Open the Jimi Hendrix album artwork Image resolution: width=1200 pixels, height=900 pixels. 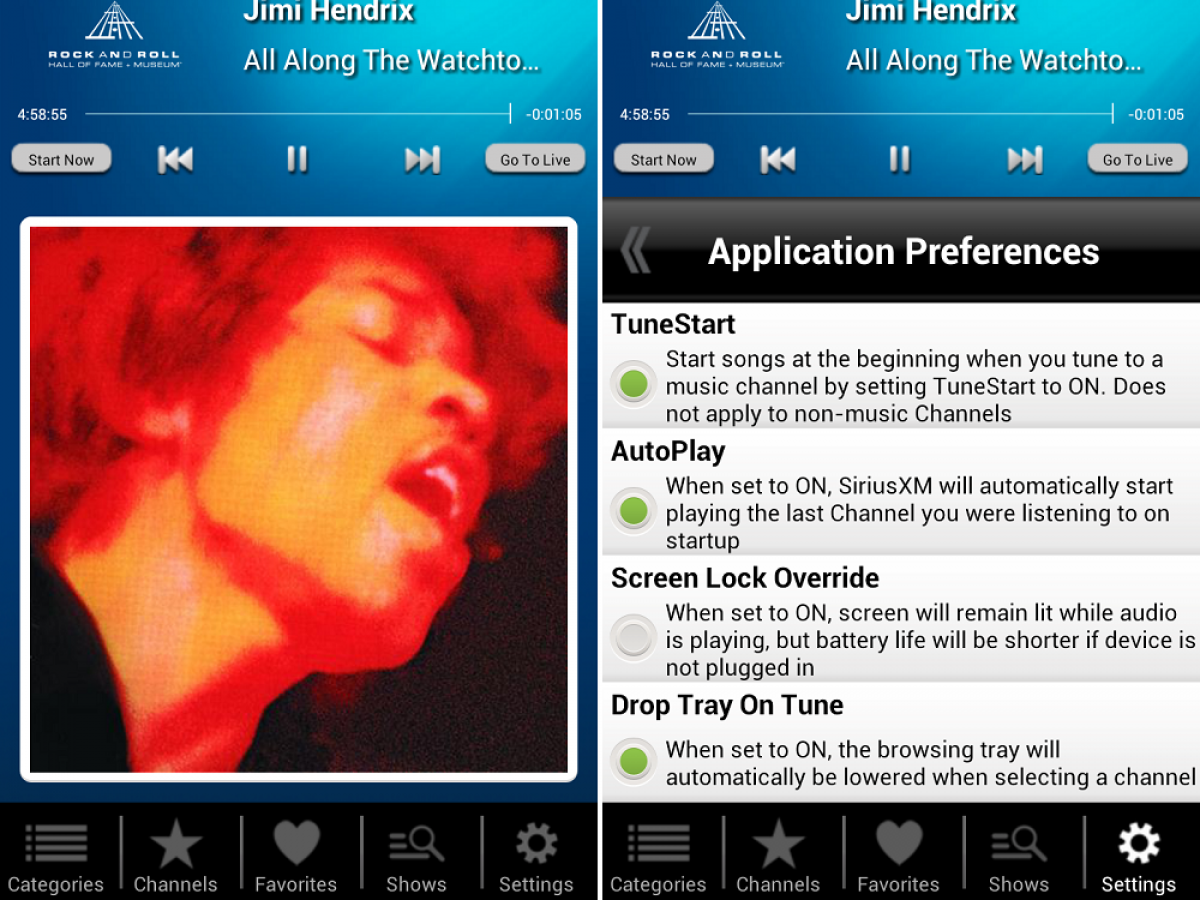tap(299, 499)
